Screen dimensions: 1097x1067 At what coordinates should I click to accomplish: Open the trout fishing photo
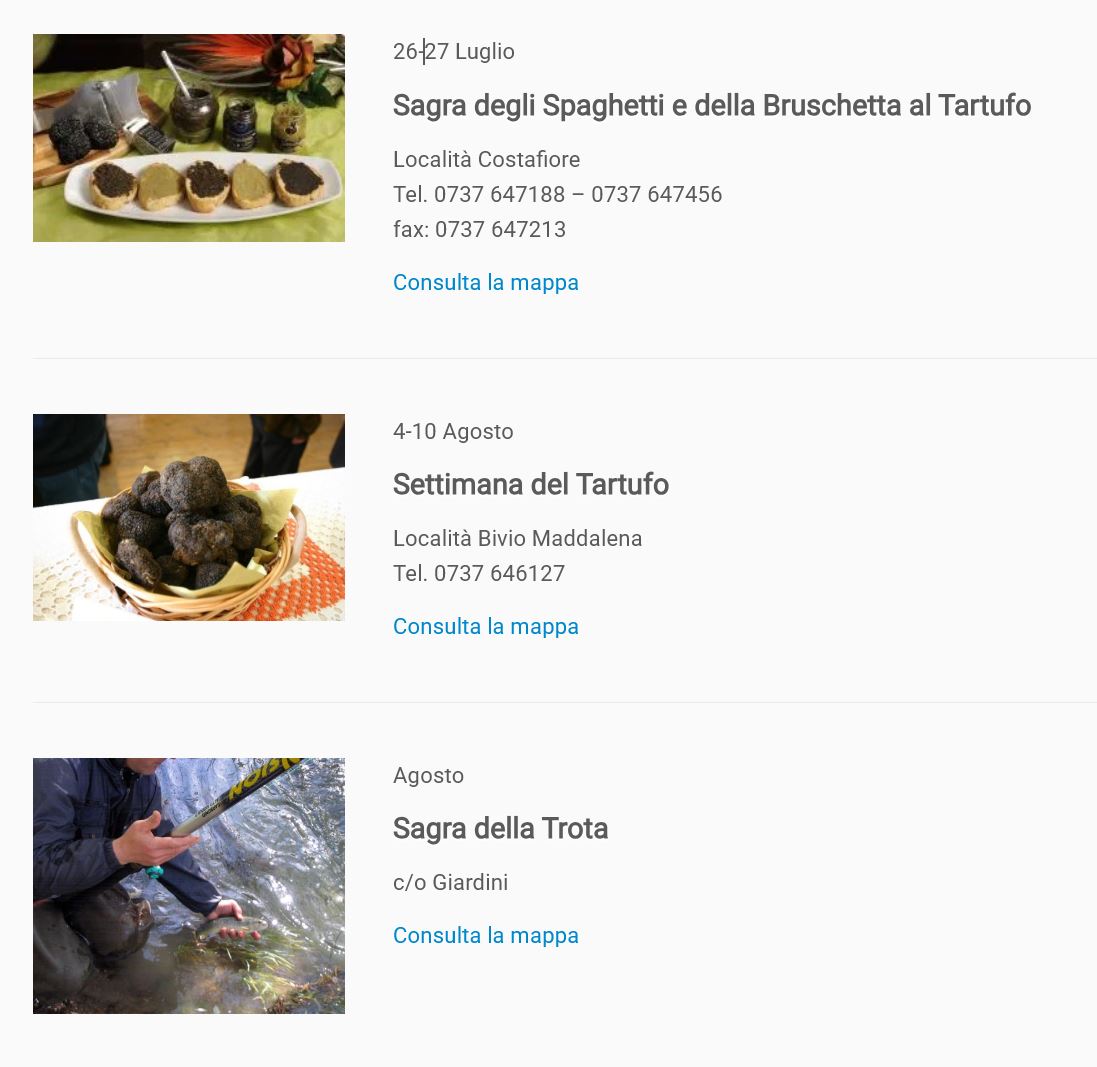[x=189, y=885]
